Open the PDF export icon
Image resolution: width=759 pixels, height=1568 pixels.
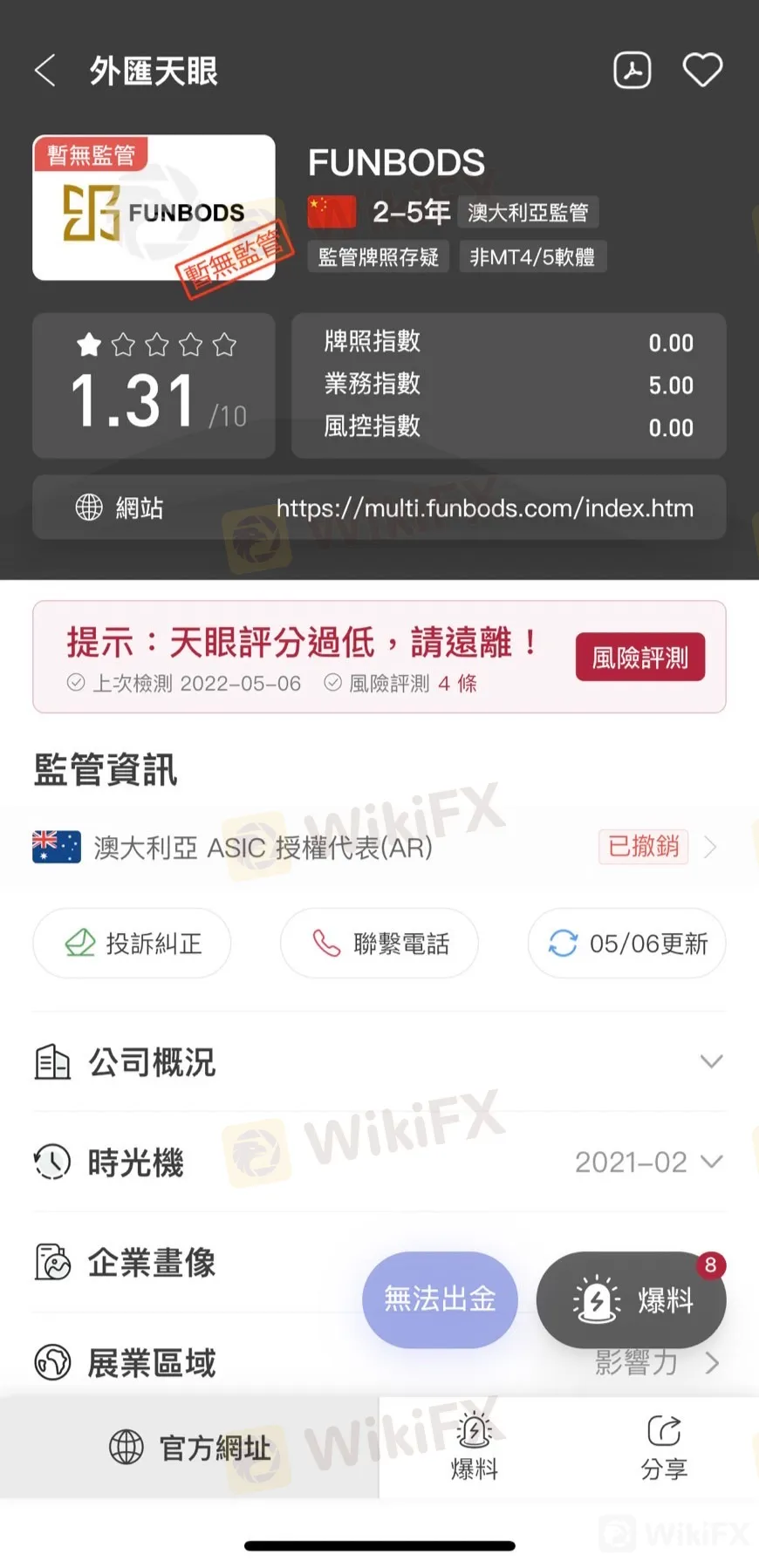coord(632,71)
